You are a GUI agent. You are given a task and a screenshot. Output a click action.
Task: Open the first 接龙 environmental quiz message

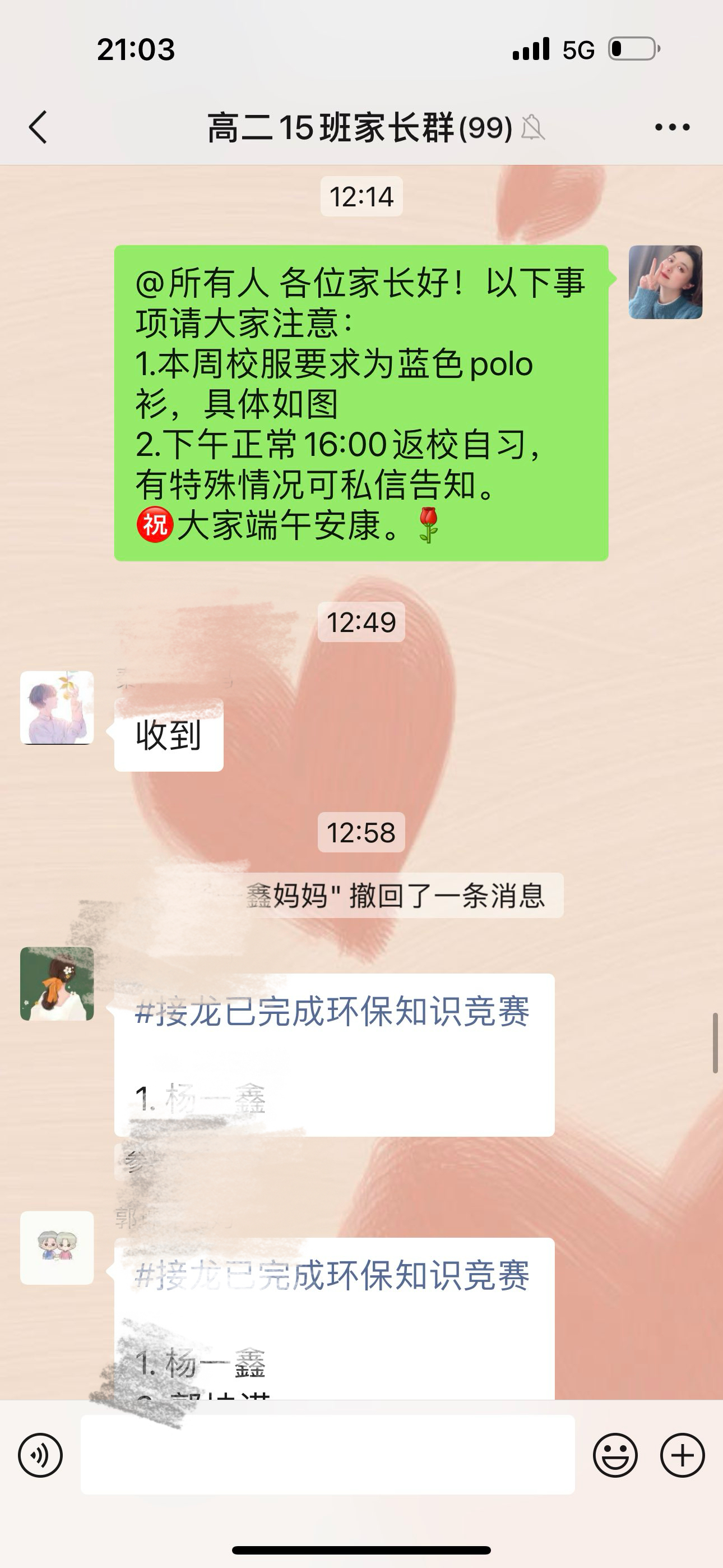click(x=334, y=1054)
